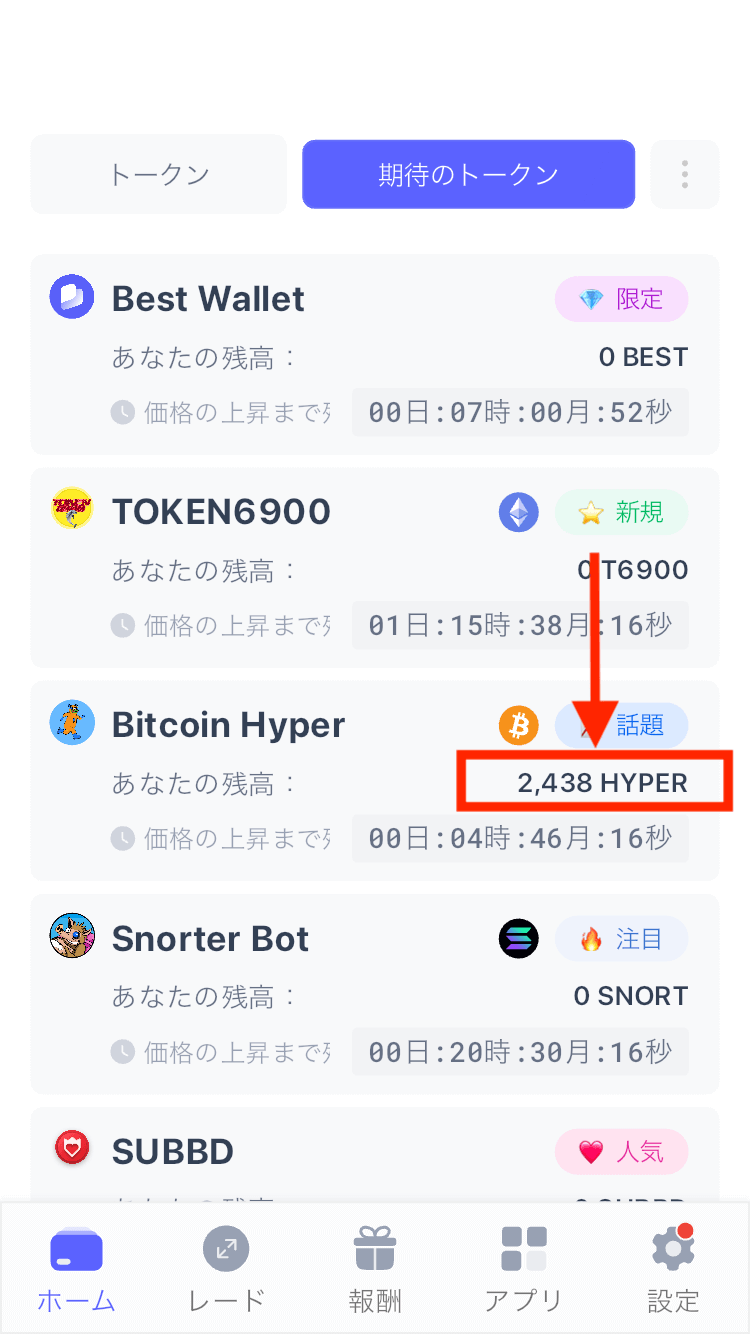Open the アプリ tab
The height and width of the screenshot is (1334, 750).
click(523, 1268)
